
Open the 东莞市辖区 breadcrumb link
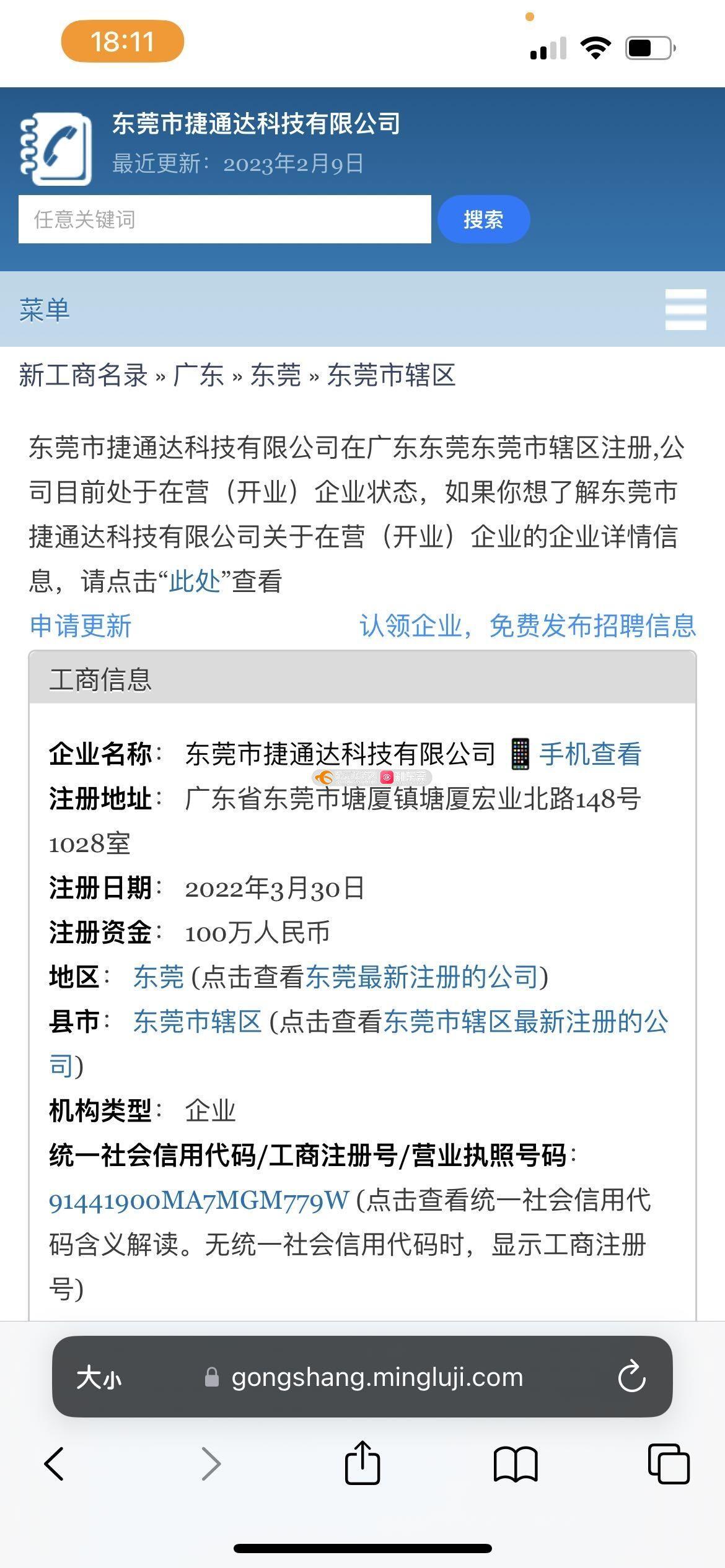(x=391, y=375)
